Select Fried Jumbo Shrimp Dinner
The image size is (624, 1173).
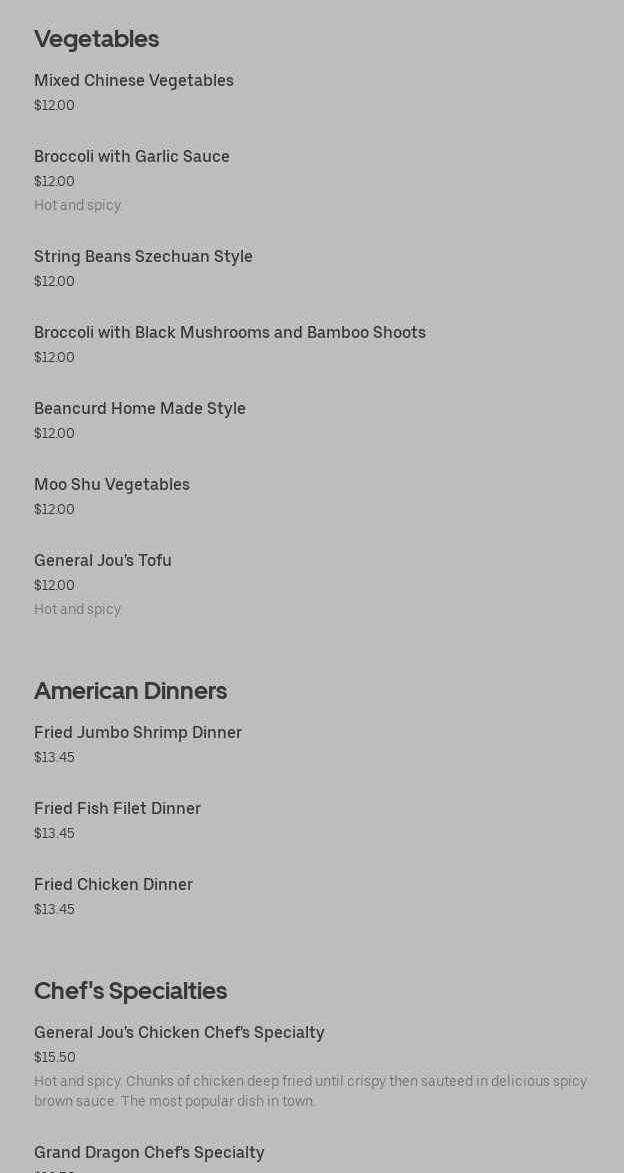(x=138, y=733)
